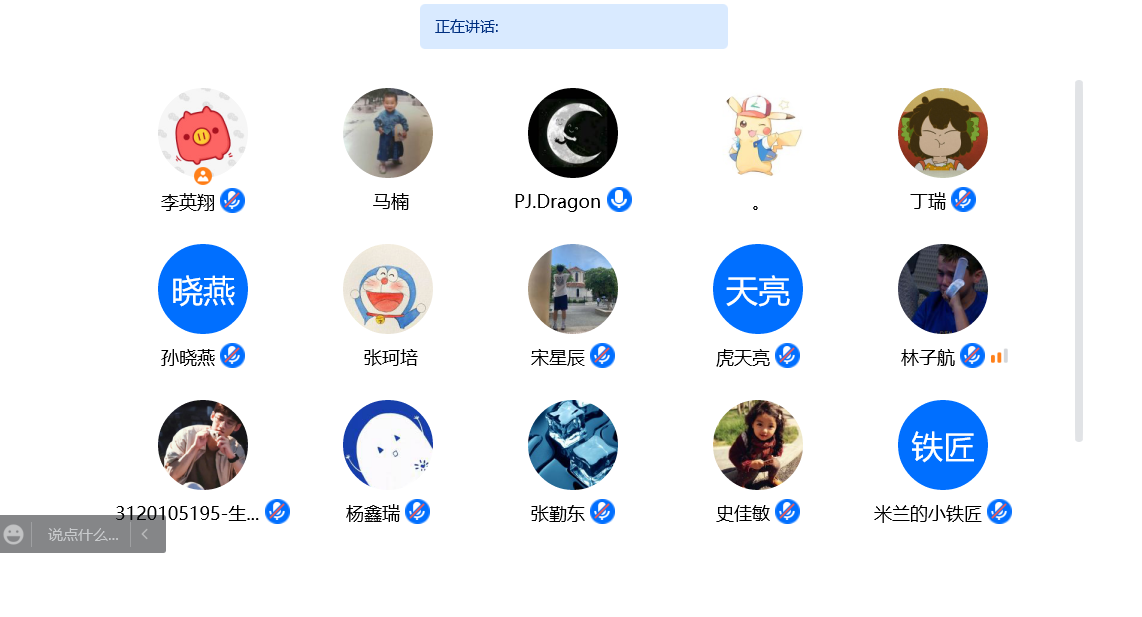Open 虎天亮's participant tile
The width and height of the screenshot is (1142, 617).
pyautogui.click(x=758, y=289)
